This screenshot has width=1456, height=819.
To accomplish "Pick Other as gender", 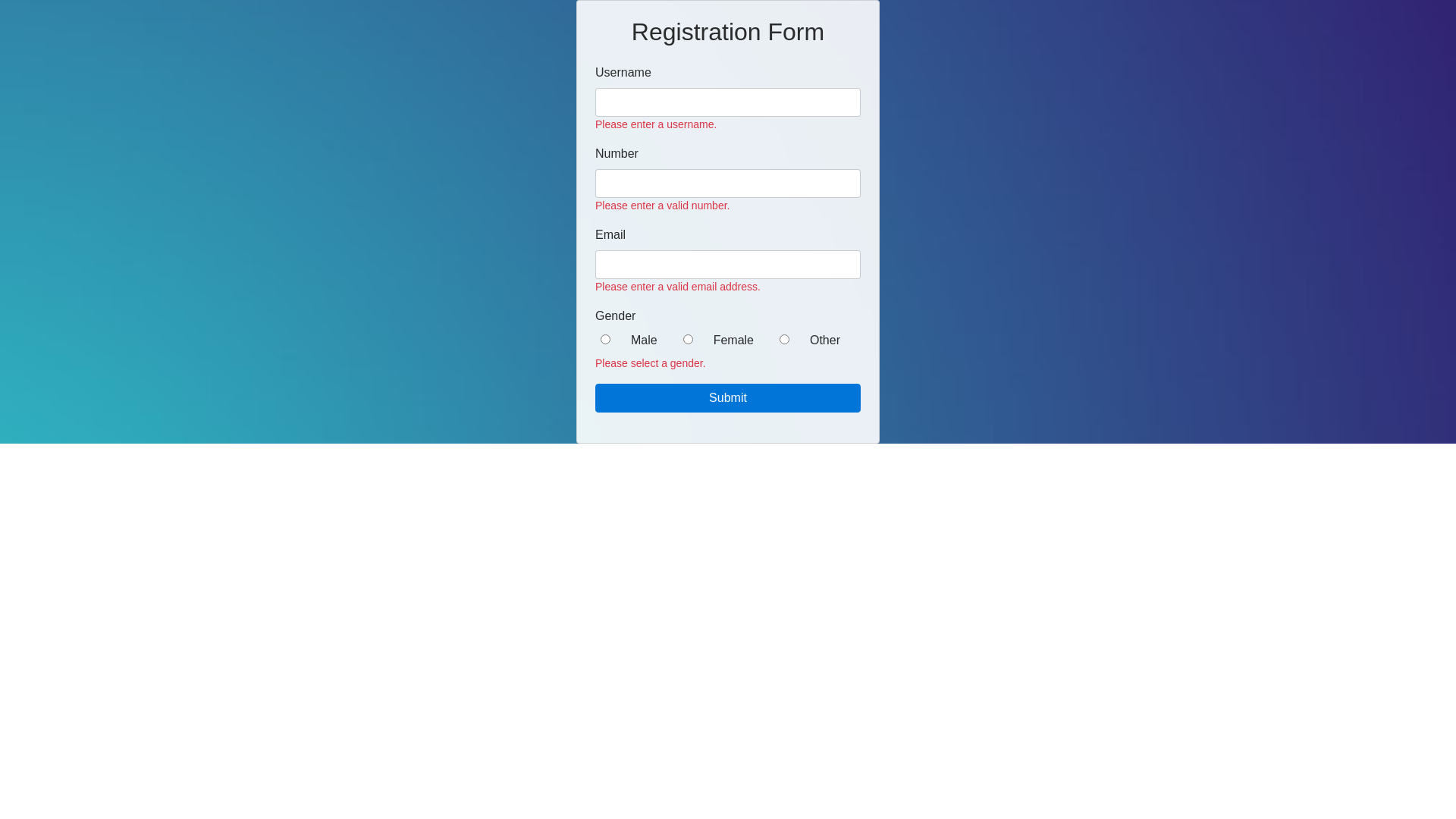I will tap(784, 340).
